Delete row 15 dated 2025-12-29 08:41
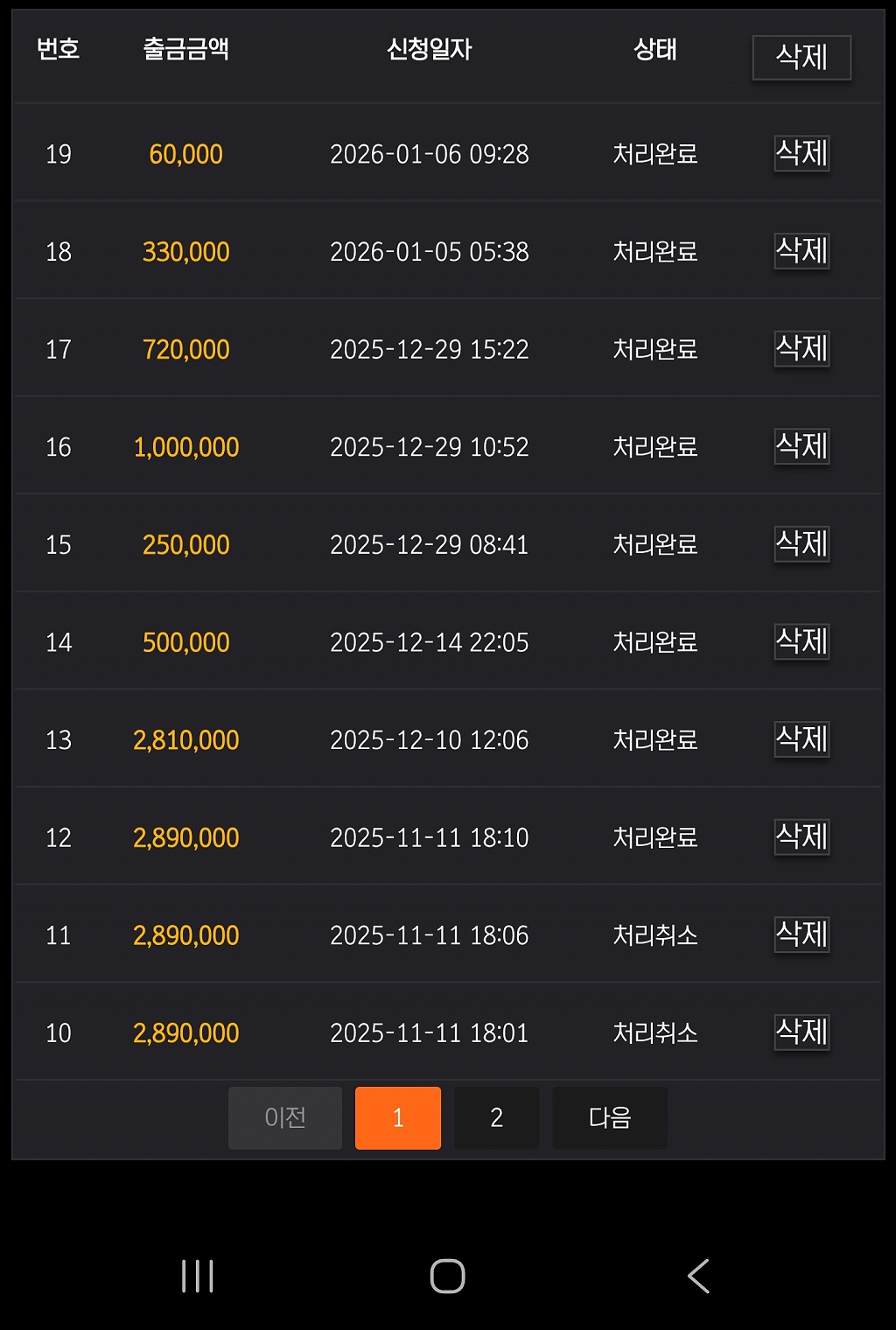The image size is (896, 1330). (801, 544)
